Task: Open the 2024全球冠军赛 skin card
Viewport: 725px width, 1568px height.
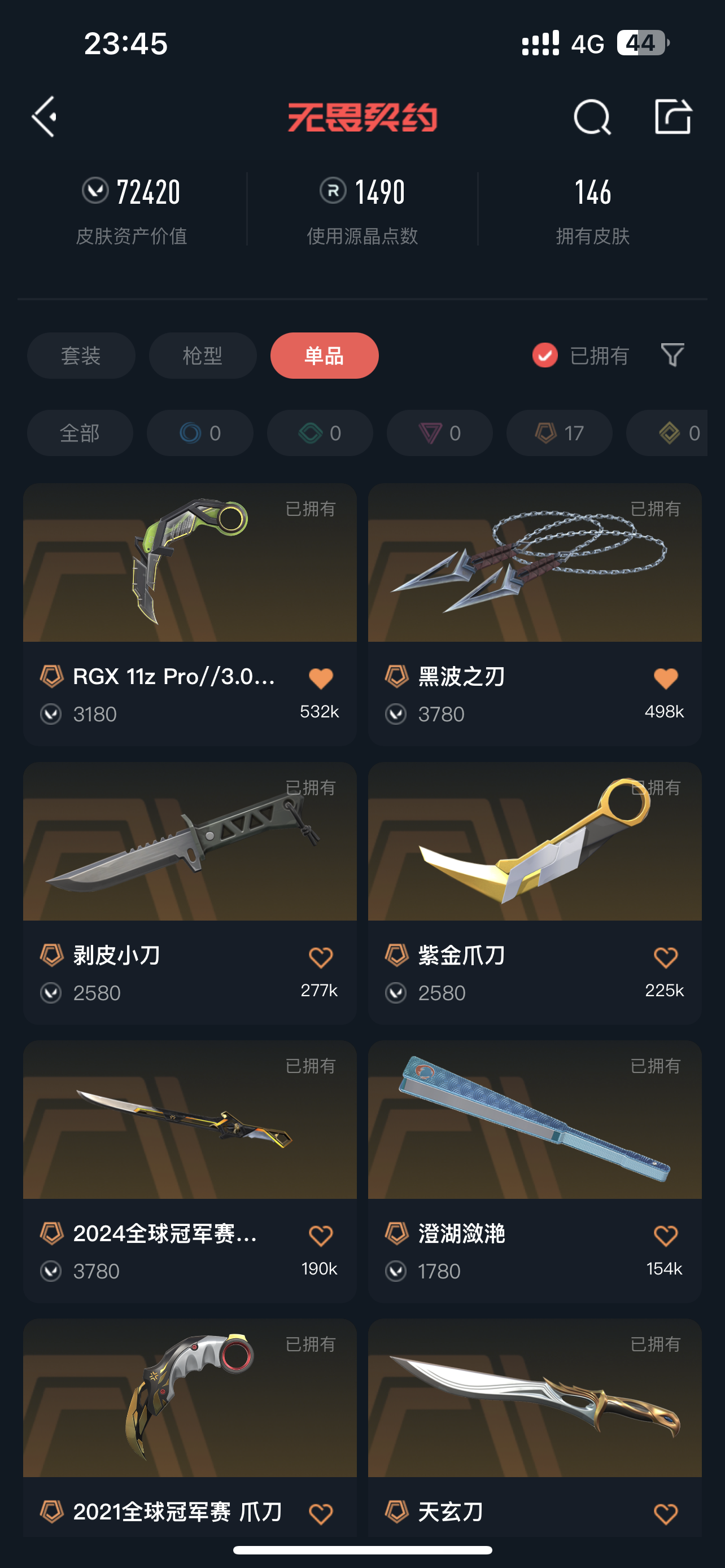Action: 189,1120
